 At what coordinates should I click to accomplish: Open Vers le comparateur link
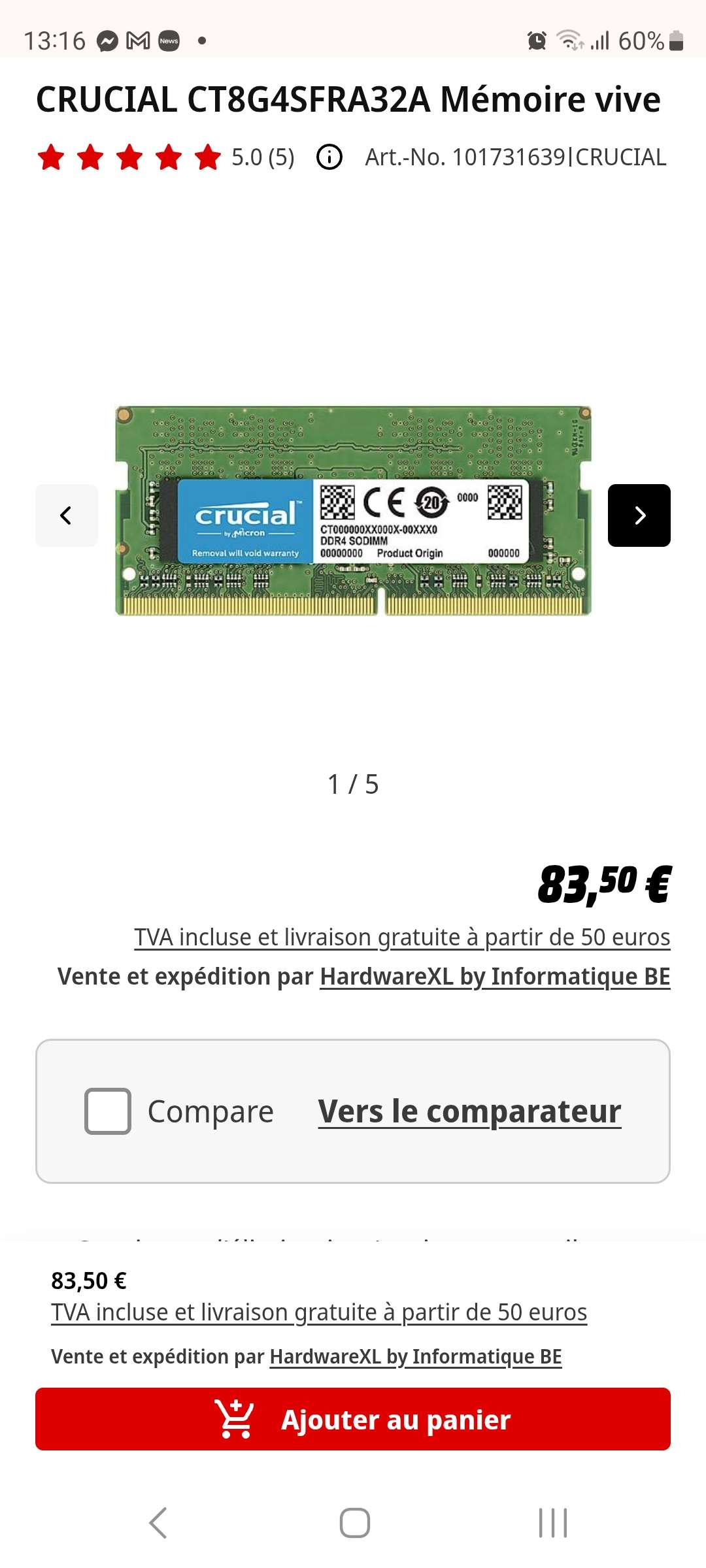(469, 1111)
